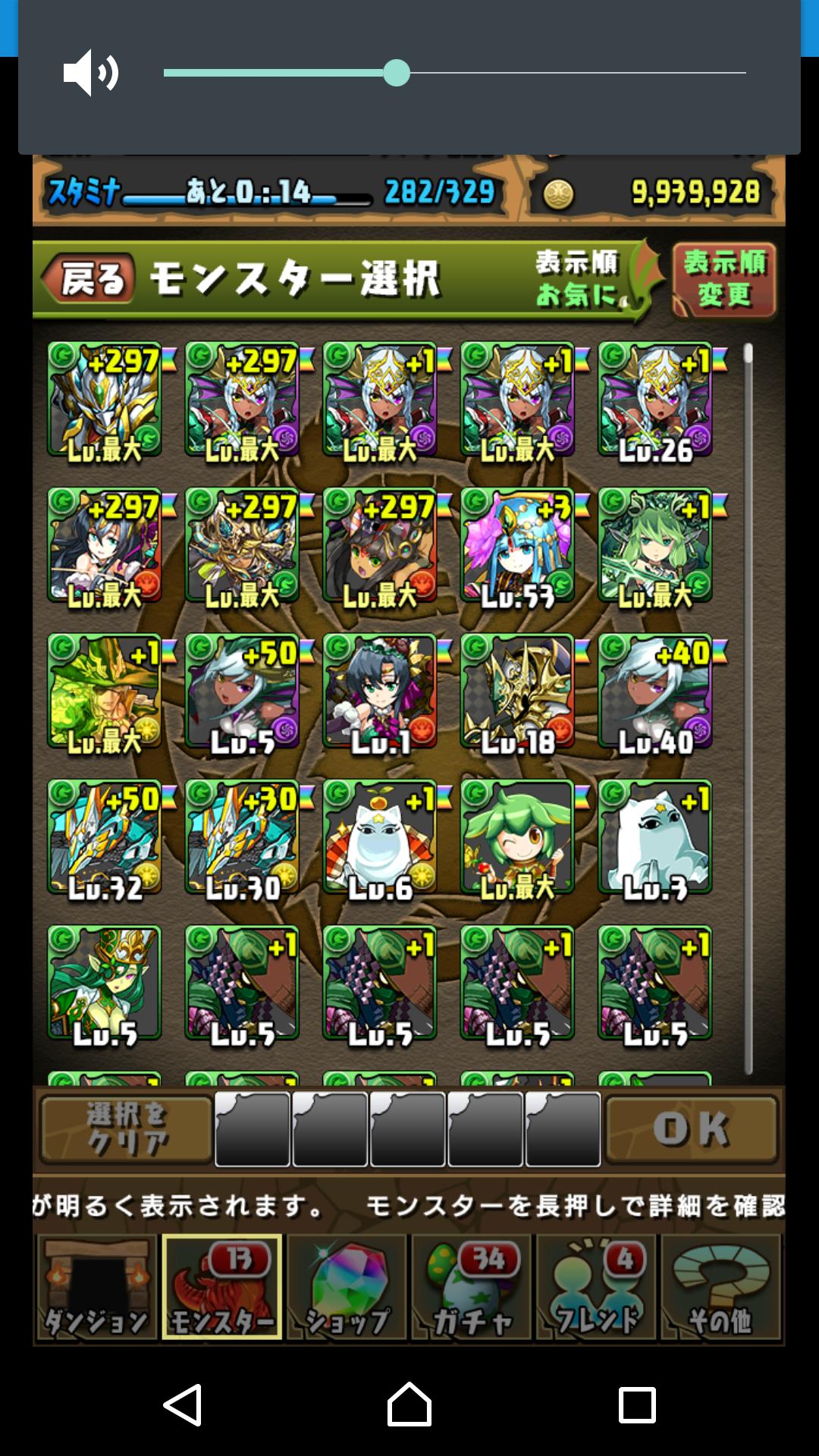Screen dimensions: 819x1456
Task: Select the Lv.53 monster with +3
Action: 518,548
